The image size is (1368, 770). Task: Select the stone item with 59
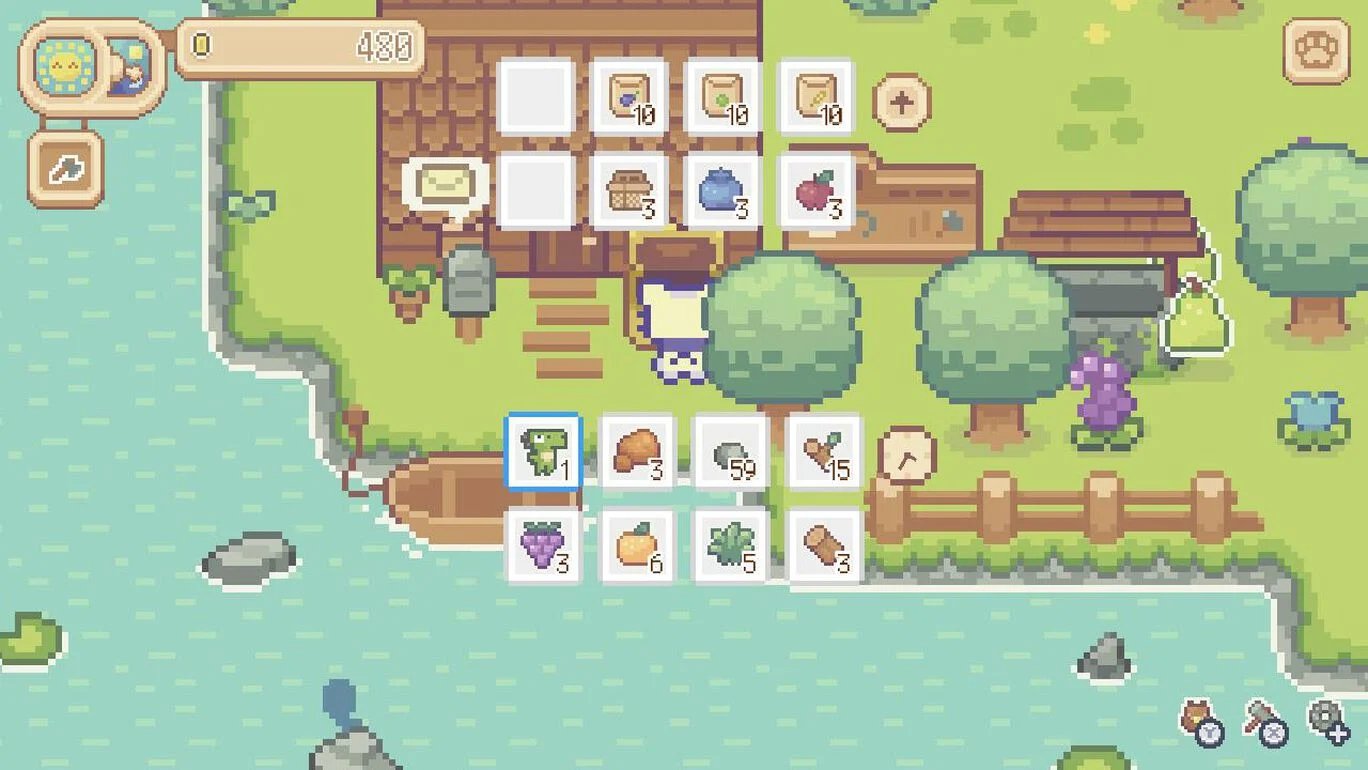pos(731,452)
